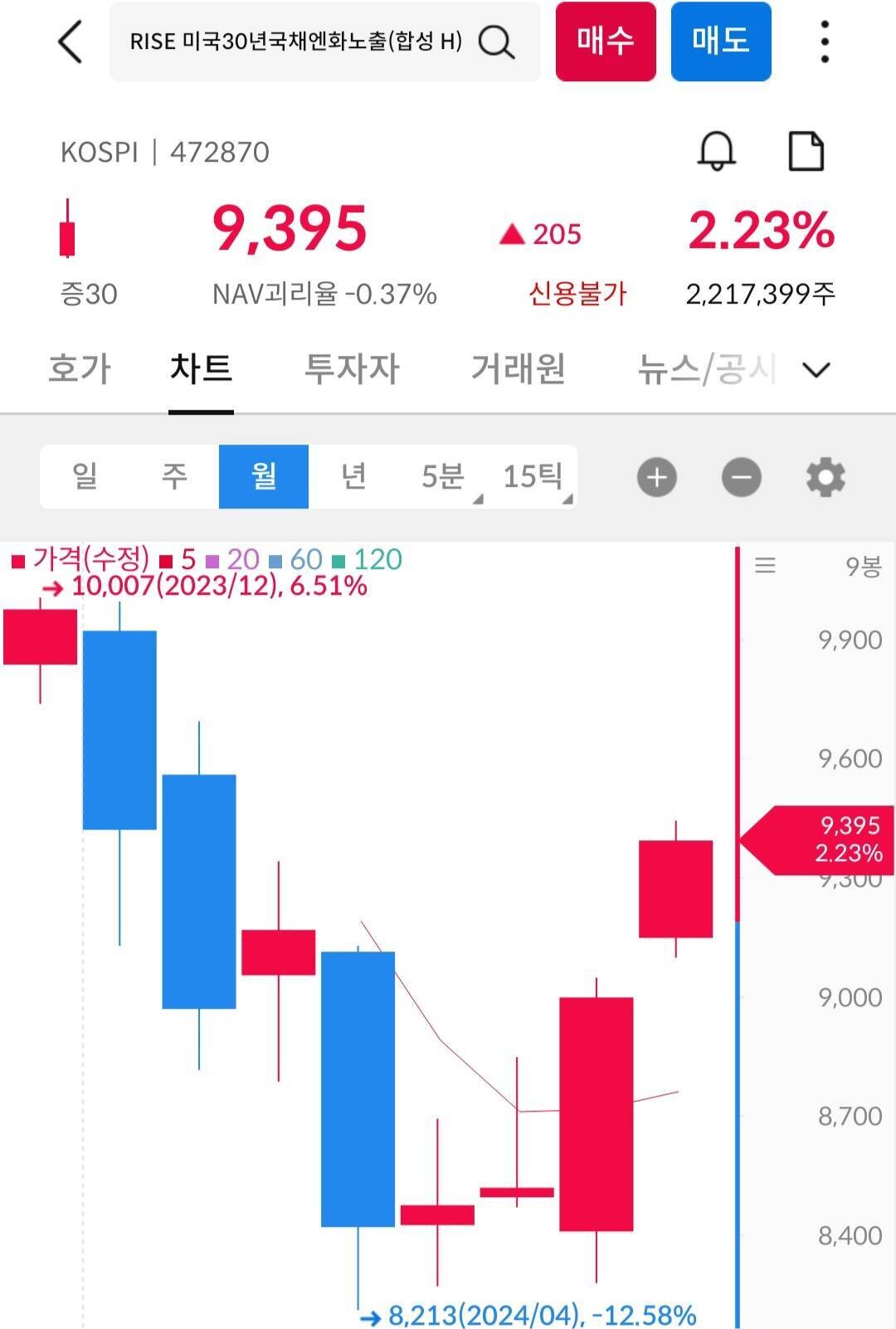This screenshot has width=896, height=1329.
Task: Toggle the 60-period moving average legend
Action: 304,560
